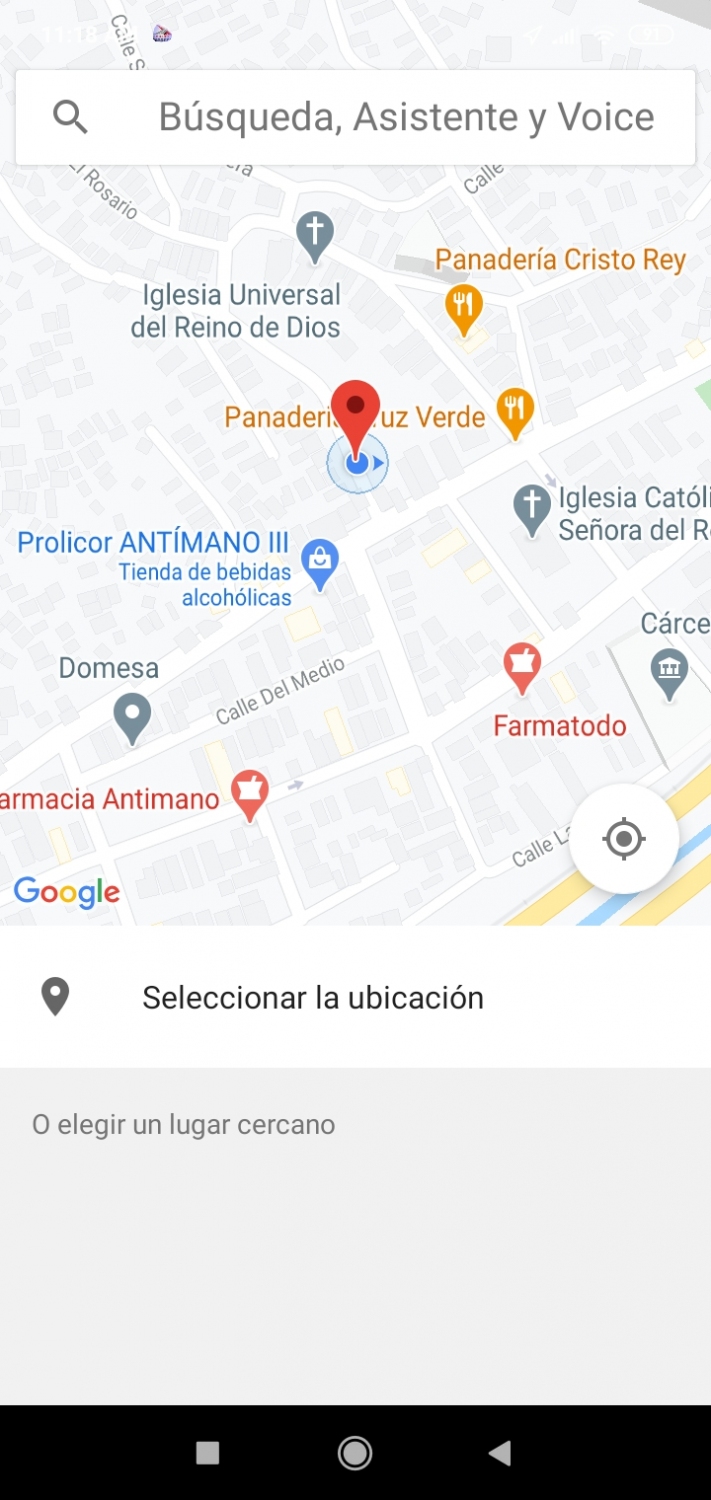Screen dimensions: 711x1500
Task: Tap the Panadería Cristo Rey restaurant pin
Action: [x=463, y=306]
